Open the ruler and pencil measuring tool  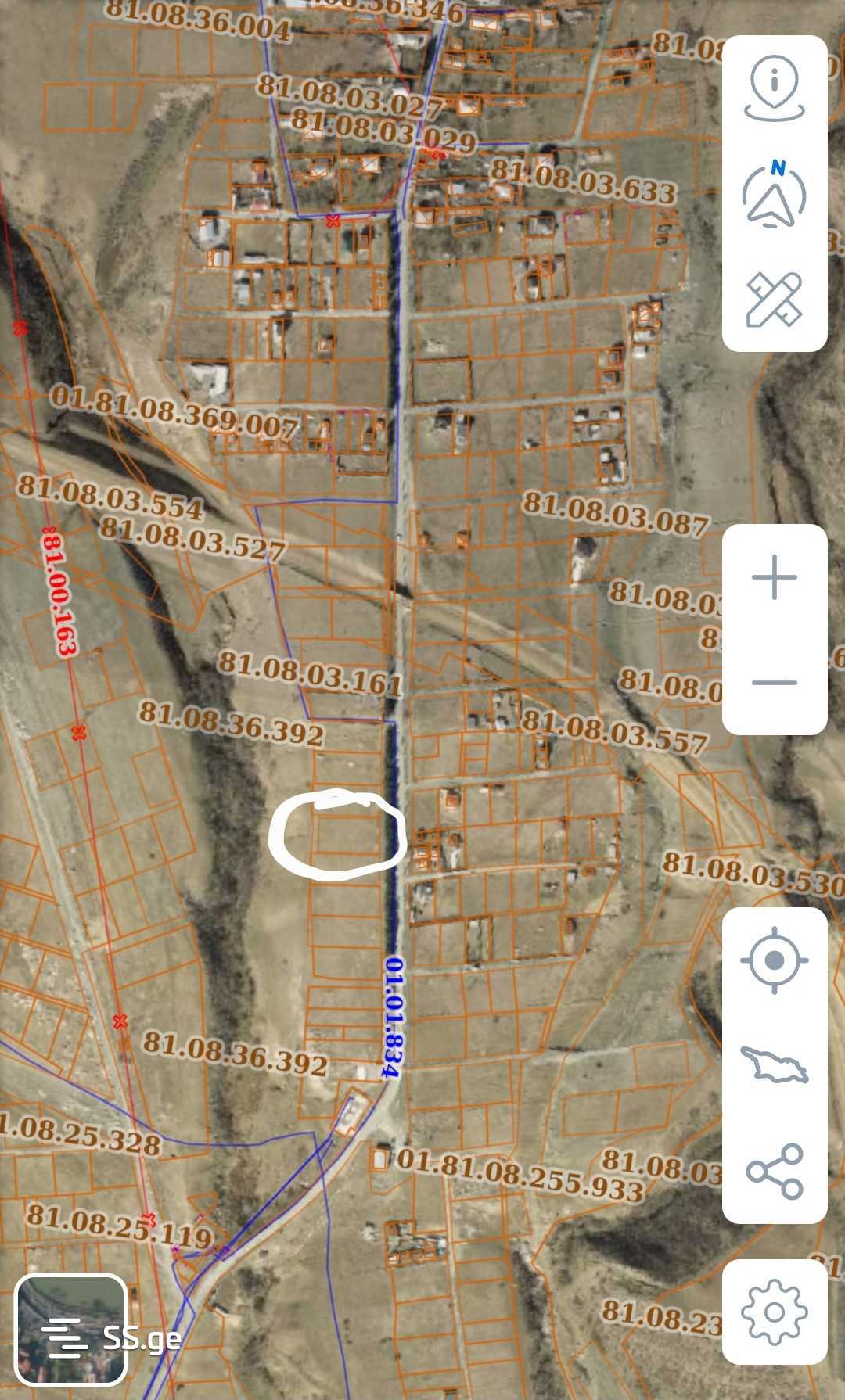[x=774, y=299]
